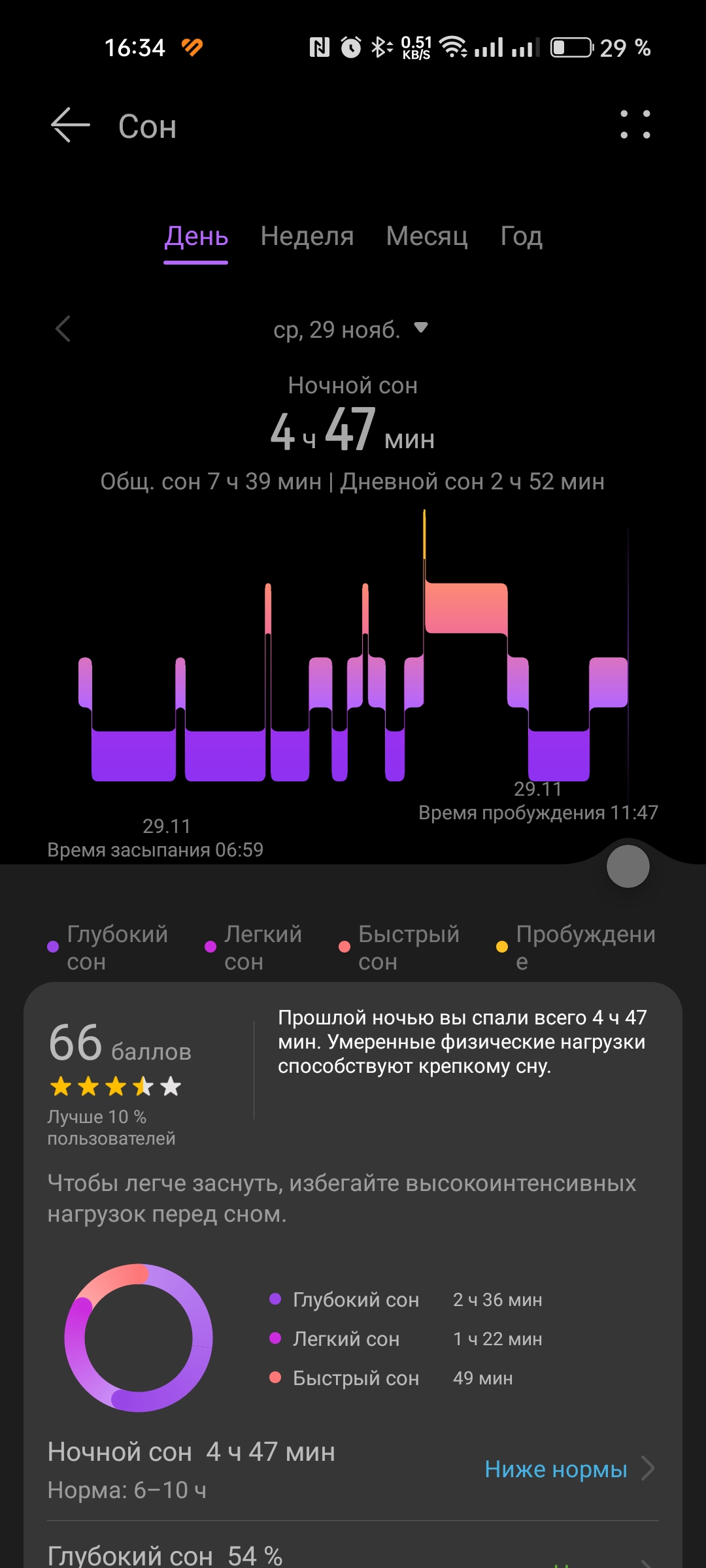Viewport: 706px width, 1568px height.
Task: Switch to the Месяц tab
Action: [427, 237]
